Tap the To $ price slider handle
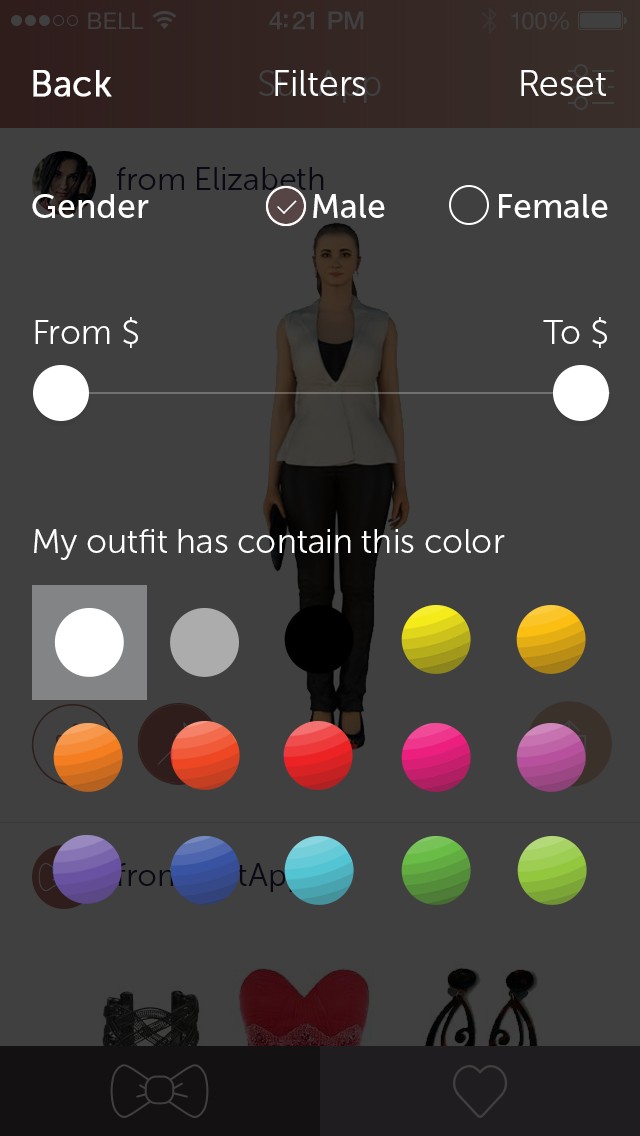Image resolution: width=640 pixels, height=1136 pixels. click(x=581, y=393)
